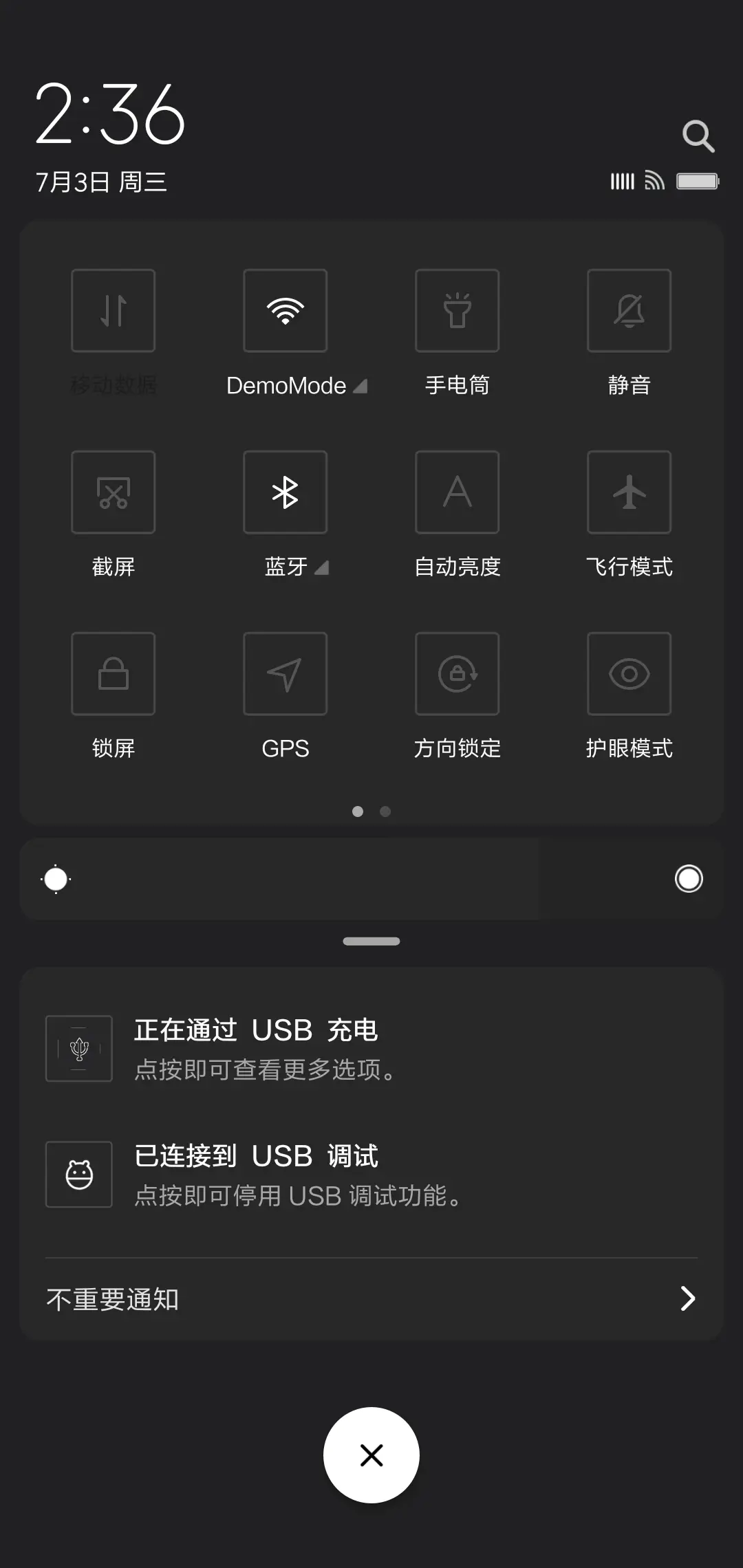Open the unimportant notifications chevron
This screenshot has width=743, height=1568.
689,1298
